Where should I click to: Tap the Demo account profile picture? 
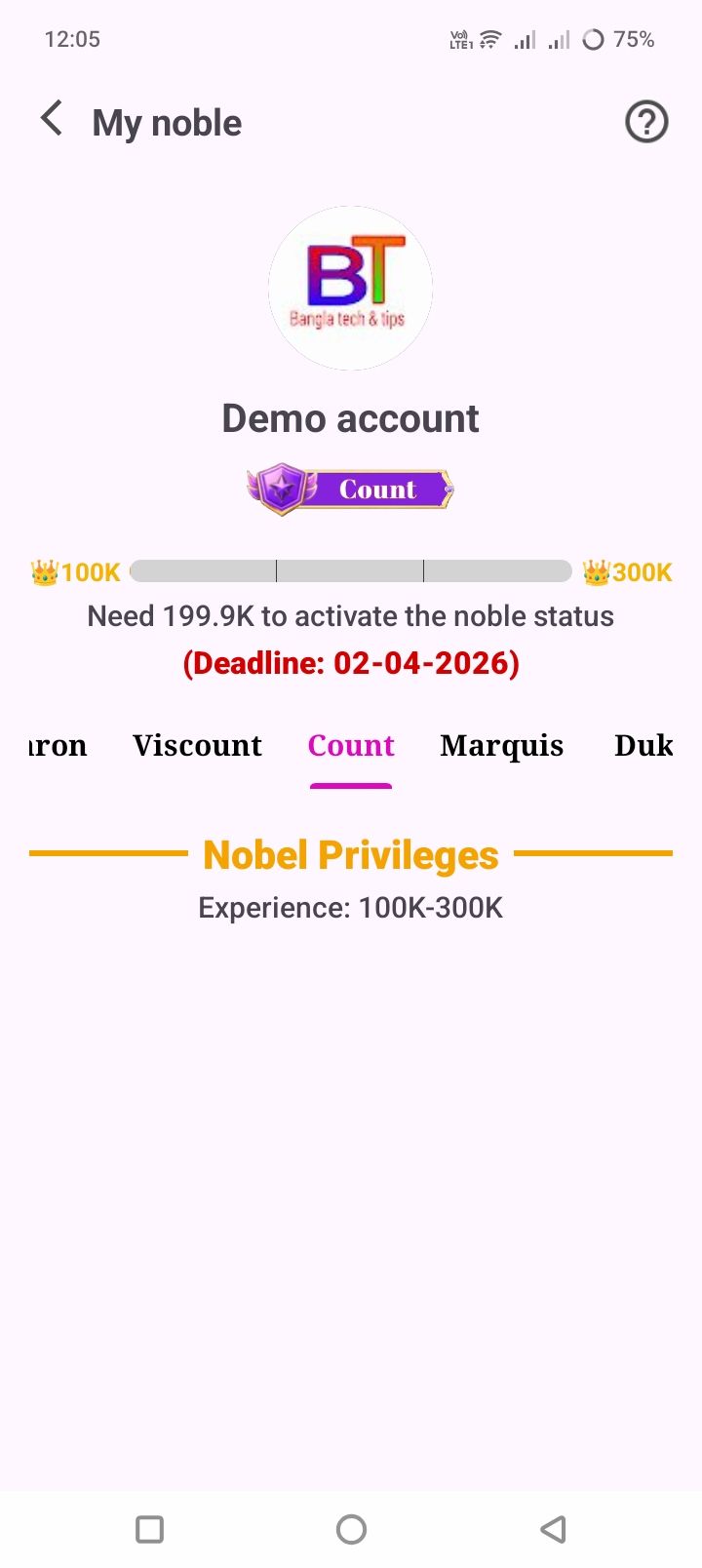pyautogui.click(x=351, y=289)
